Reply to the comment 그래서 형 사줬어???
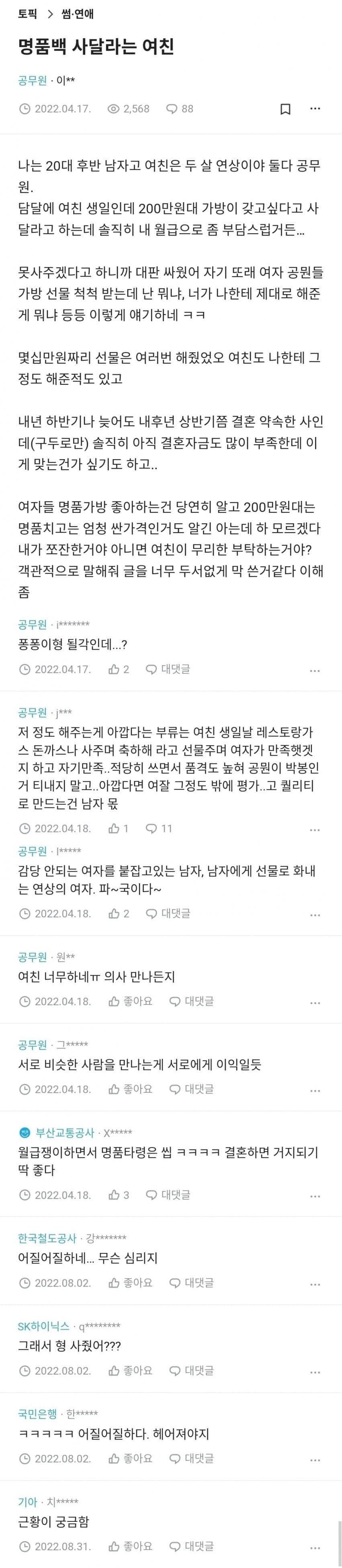 point(191,1370)
